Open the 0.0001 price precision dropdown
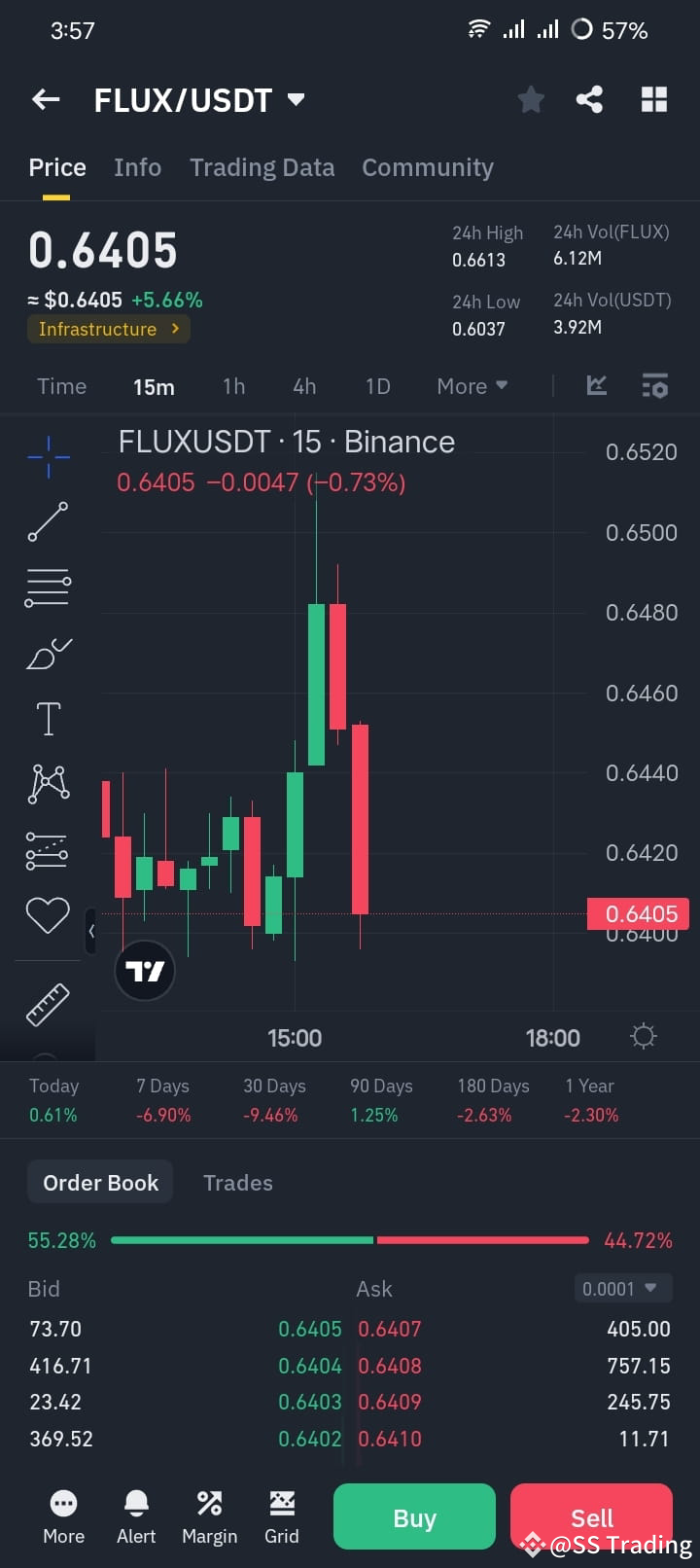This screenshot has height=1568, width=700. (622, 1288)
